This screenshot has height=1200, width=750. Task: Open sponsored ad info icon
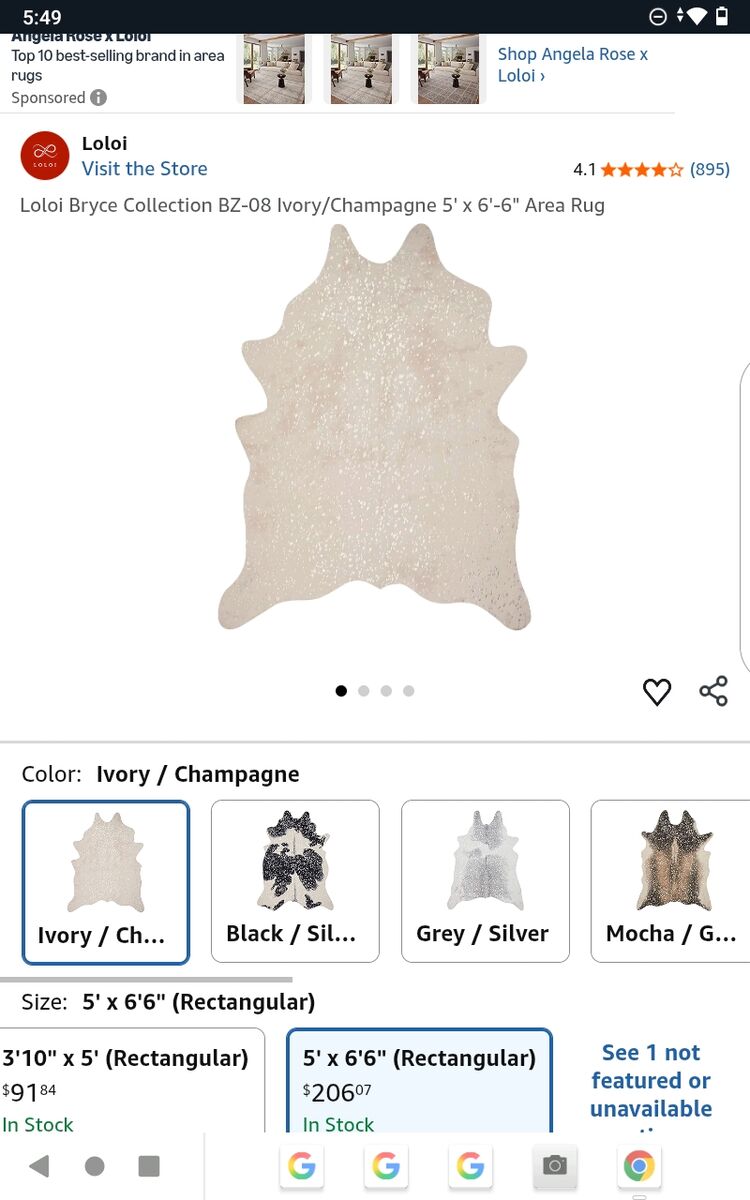(98, 98)
